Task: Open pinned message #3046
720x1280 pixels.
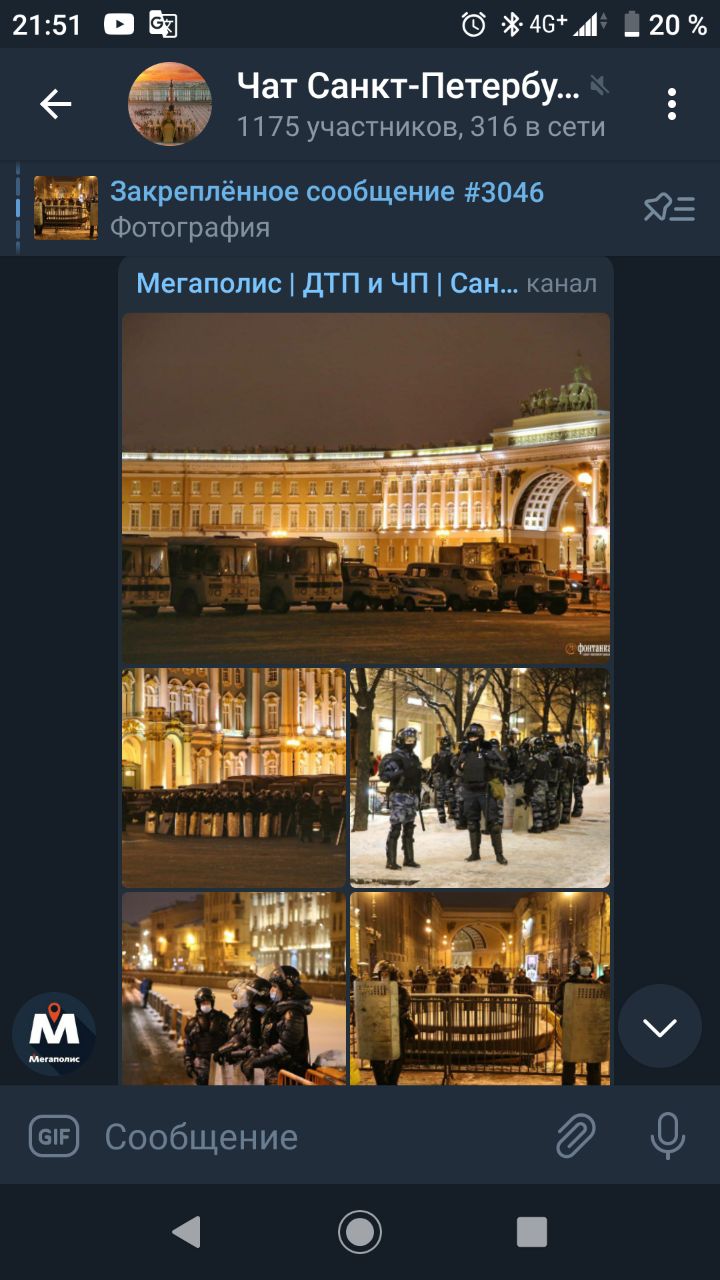Action: coord(326,208)
